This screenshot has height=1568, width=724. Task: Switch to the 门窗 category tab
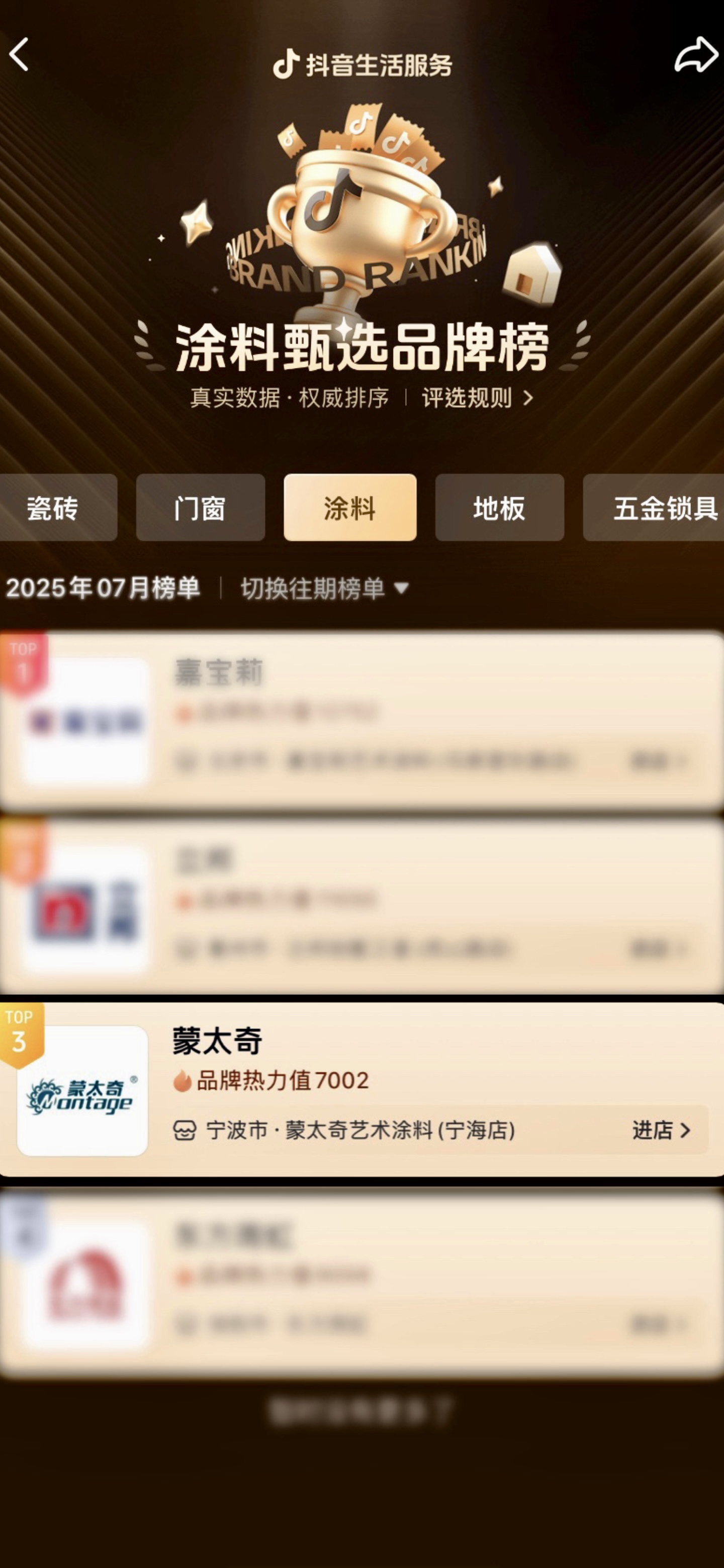click(x=200, y=508)
